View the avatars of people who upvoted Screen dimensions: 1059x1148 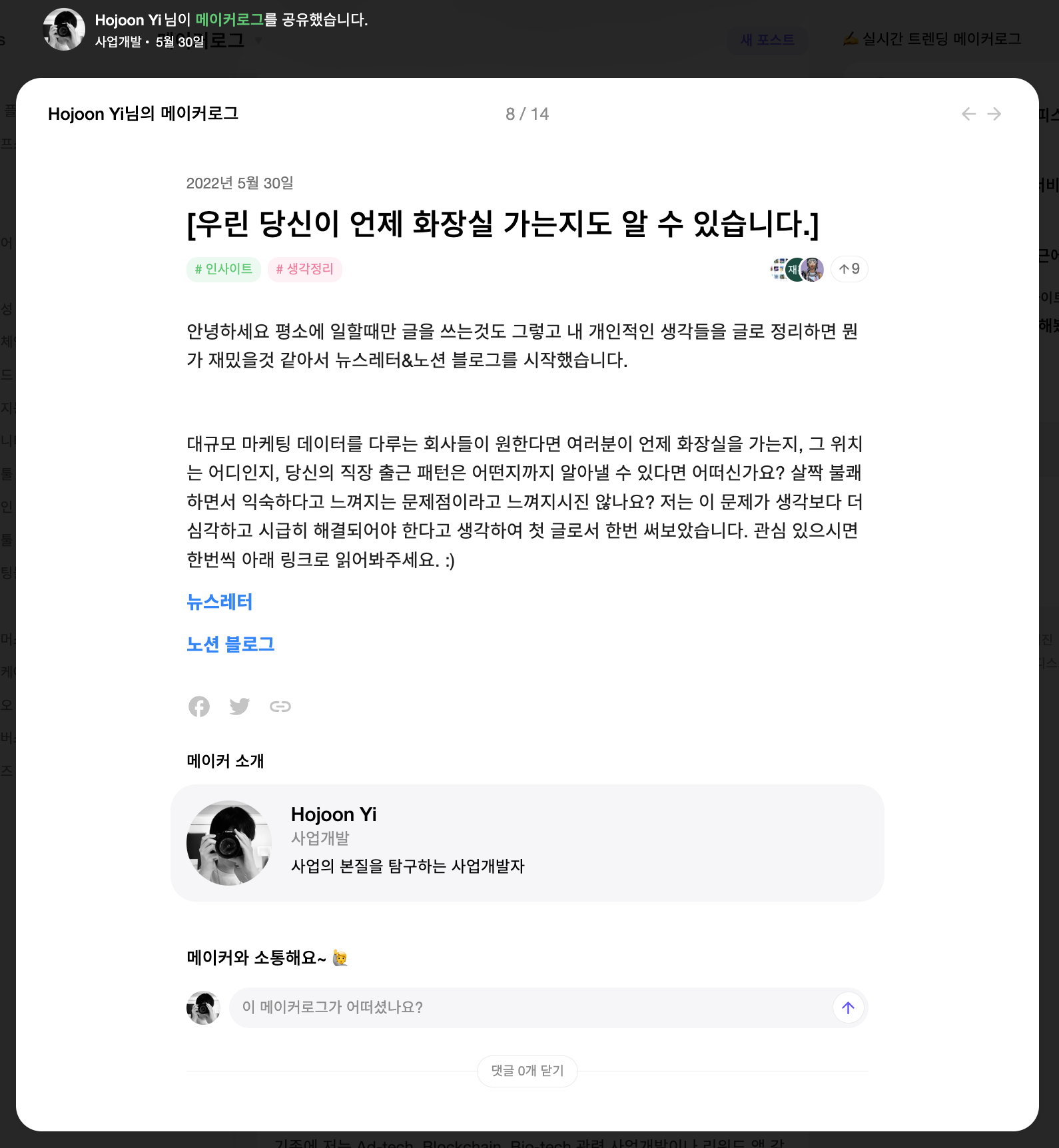(797, 269)
